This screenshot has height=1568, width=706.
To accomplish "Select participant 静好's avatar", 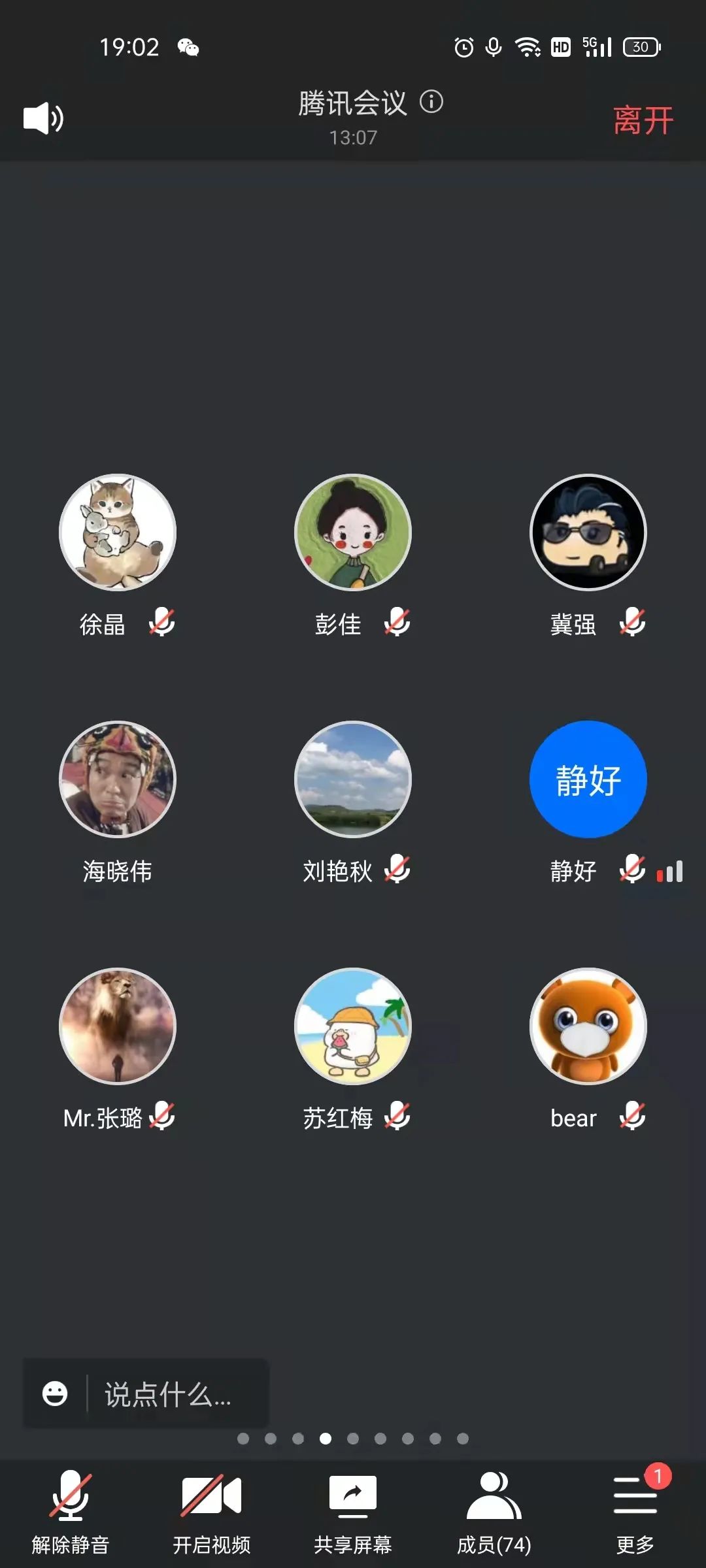I will click(x=588, y=779).
